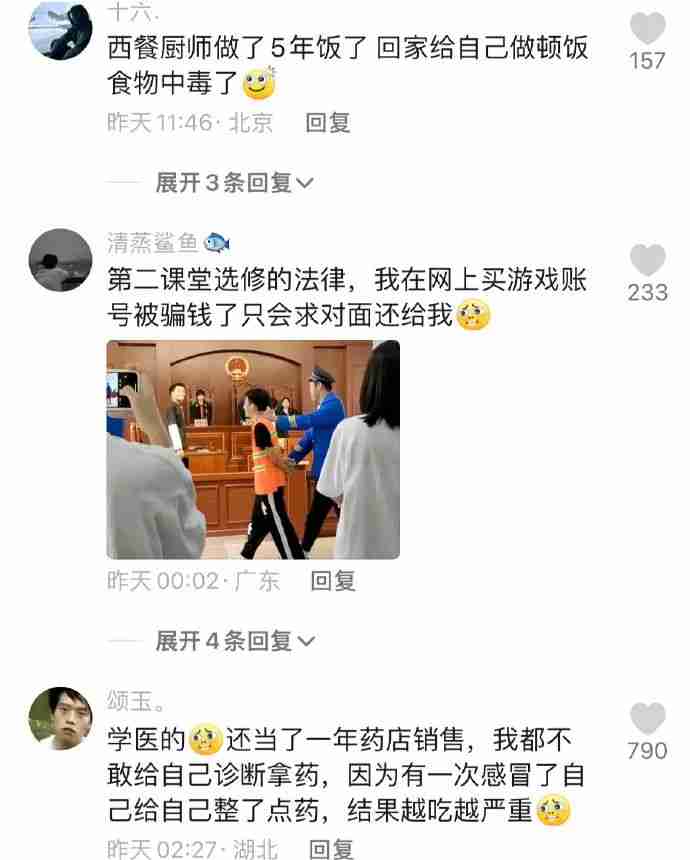Reply to the chef's food poisoning comment
This screenshot has height=860, width=690.
[x=328, y=123]
